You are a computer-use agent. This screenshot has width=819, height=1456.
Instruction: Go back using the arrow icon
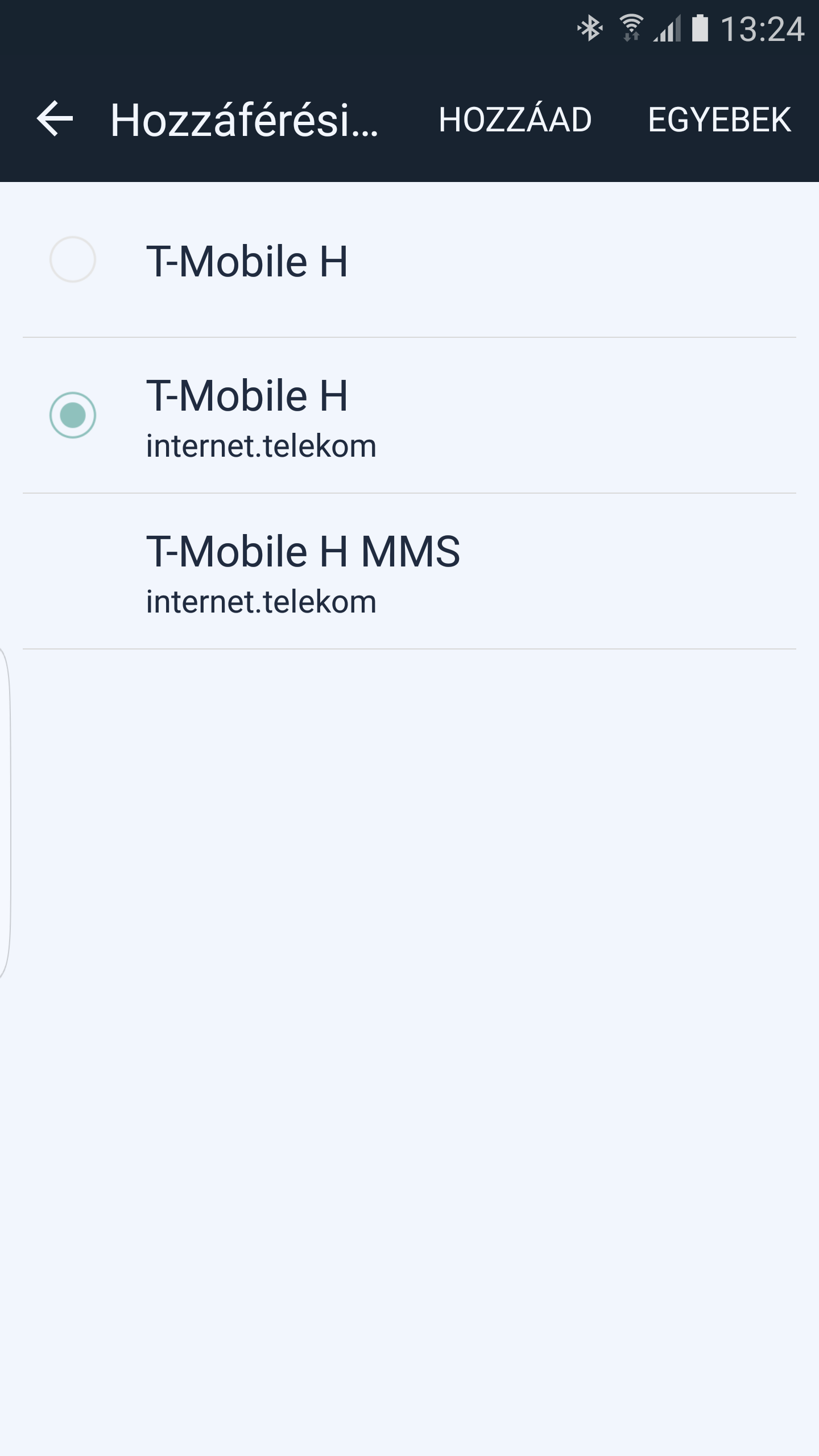(55, 119)
